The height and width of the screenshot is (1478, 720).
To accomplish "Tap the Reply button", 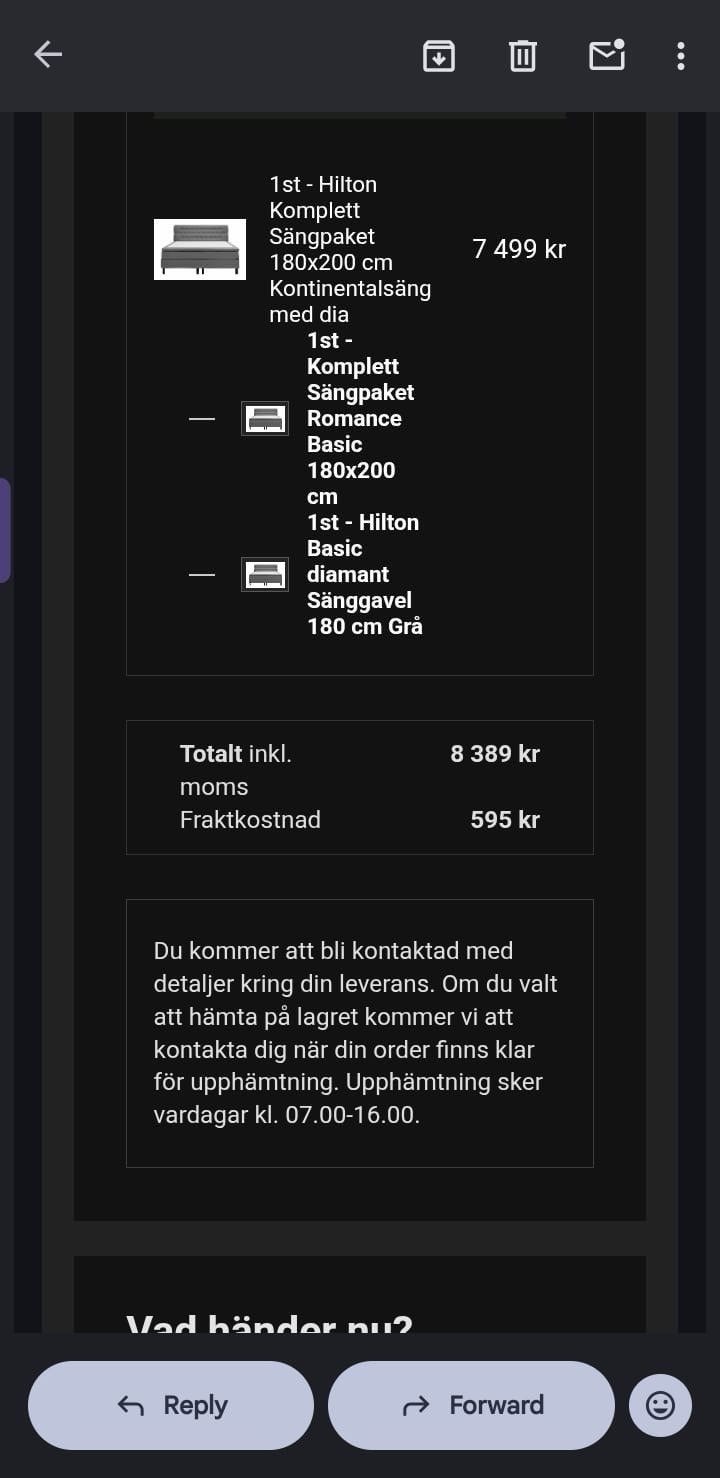I will pyautogui.click(x=171, y=1405).
